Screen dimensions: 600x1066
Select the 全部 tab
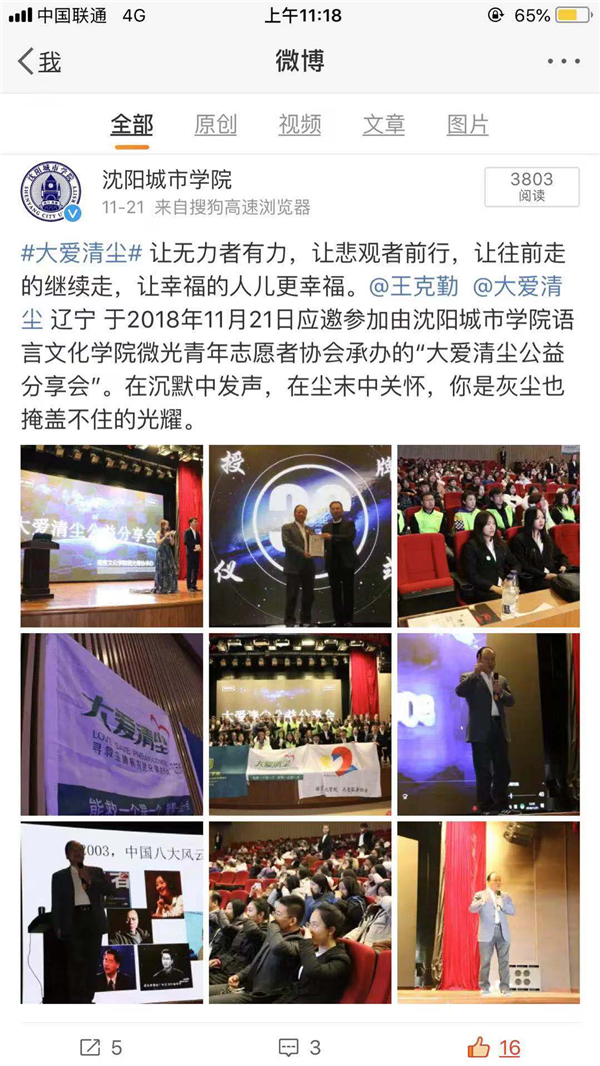click(x=131, y=125)
